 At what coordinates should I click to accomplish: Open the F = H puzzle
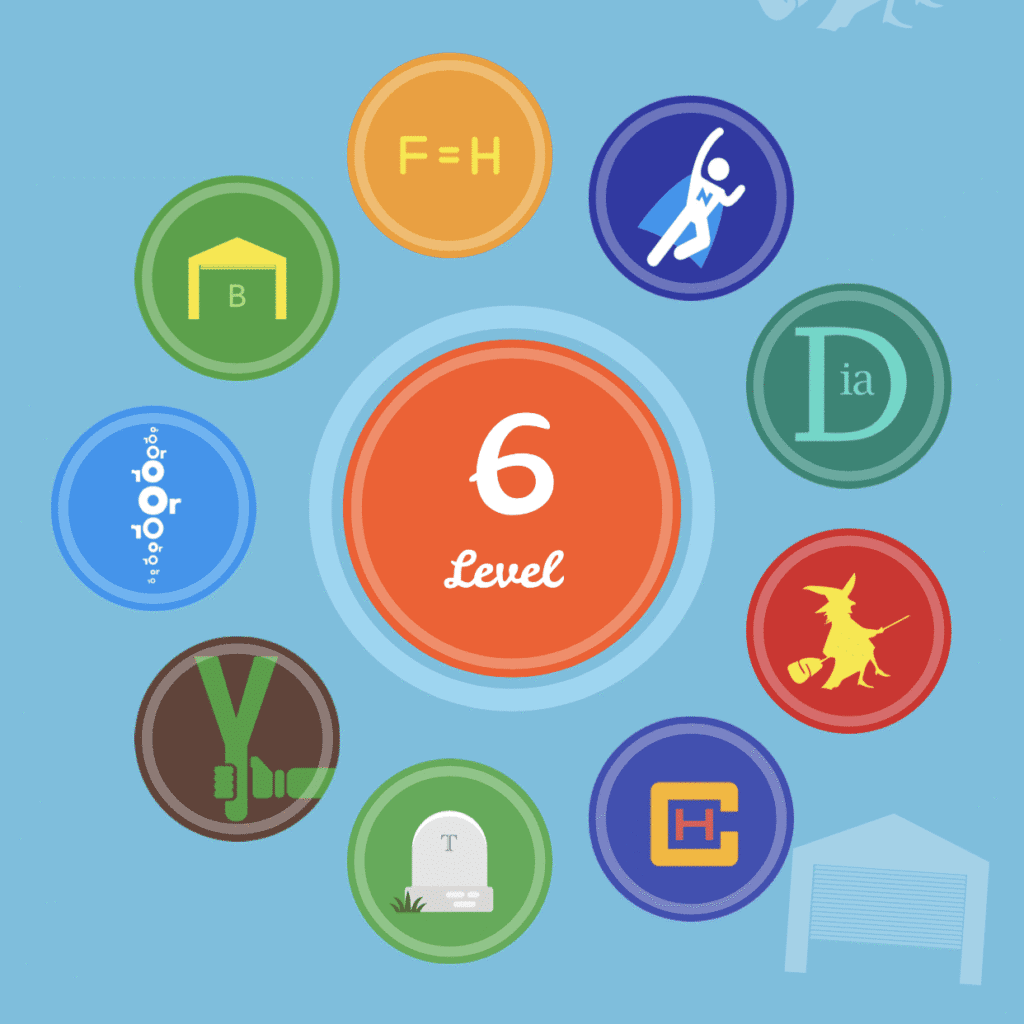(449, 155)
